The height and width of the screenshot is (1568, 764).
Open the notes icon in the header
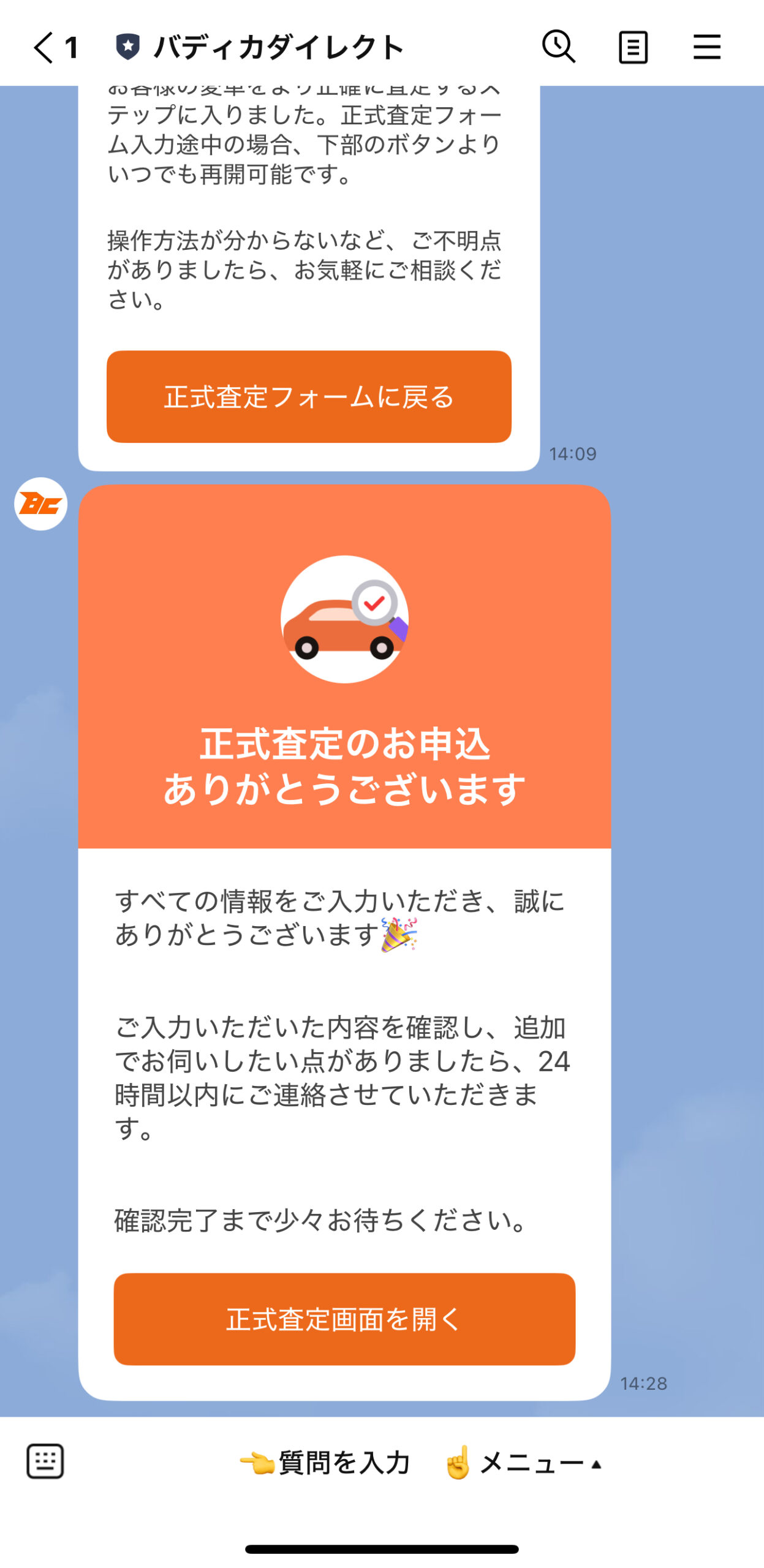pyautogui.click(x=632, y=48)
